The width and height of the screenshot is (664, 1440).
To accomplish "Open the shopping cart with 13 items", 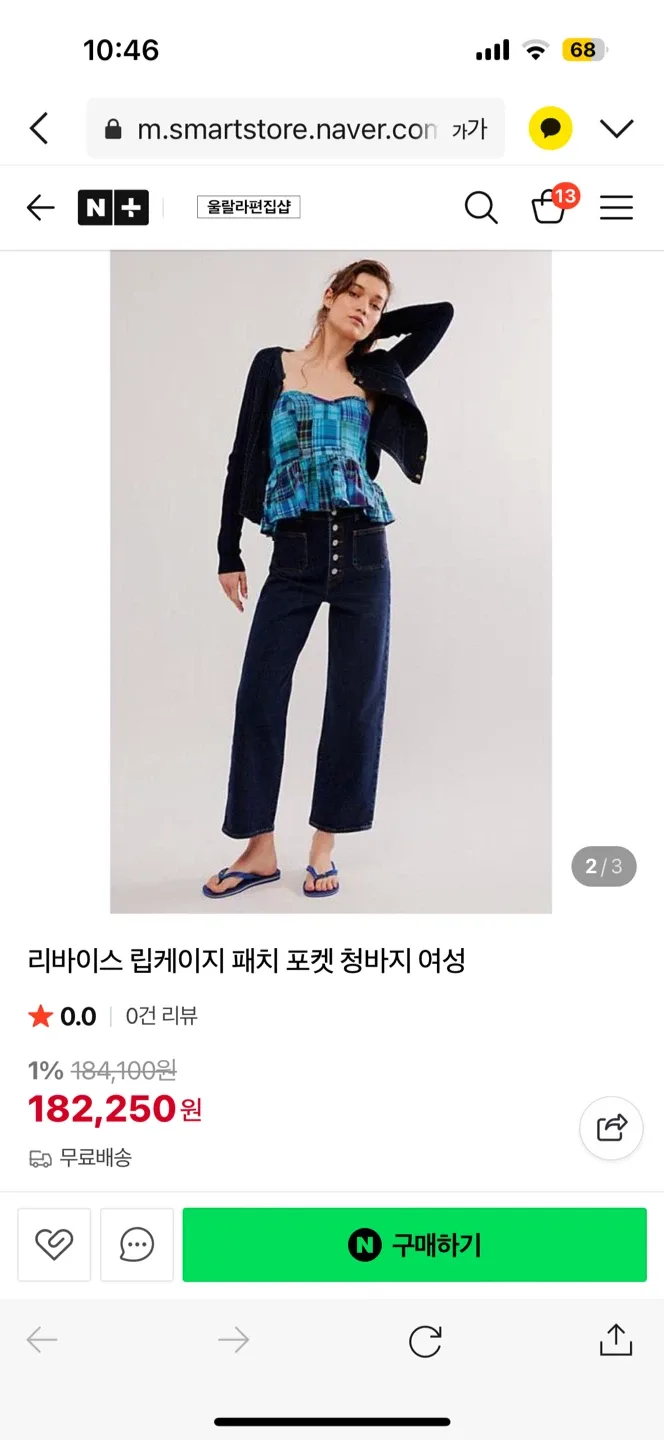I will point(549,206).
